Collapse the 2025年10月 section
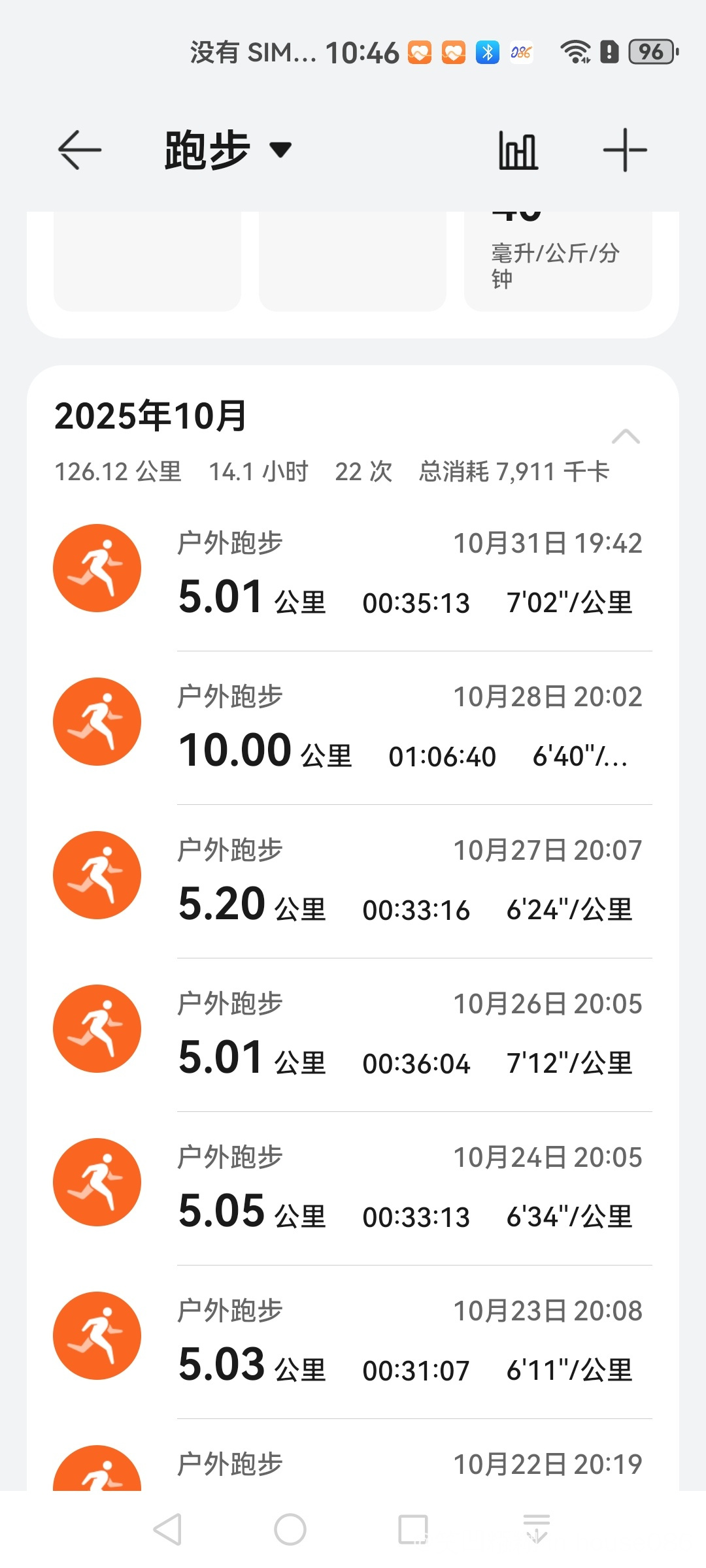This screenshot has height=1568, width=706. click(625, 436)
